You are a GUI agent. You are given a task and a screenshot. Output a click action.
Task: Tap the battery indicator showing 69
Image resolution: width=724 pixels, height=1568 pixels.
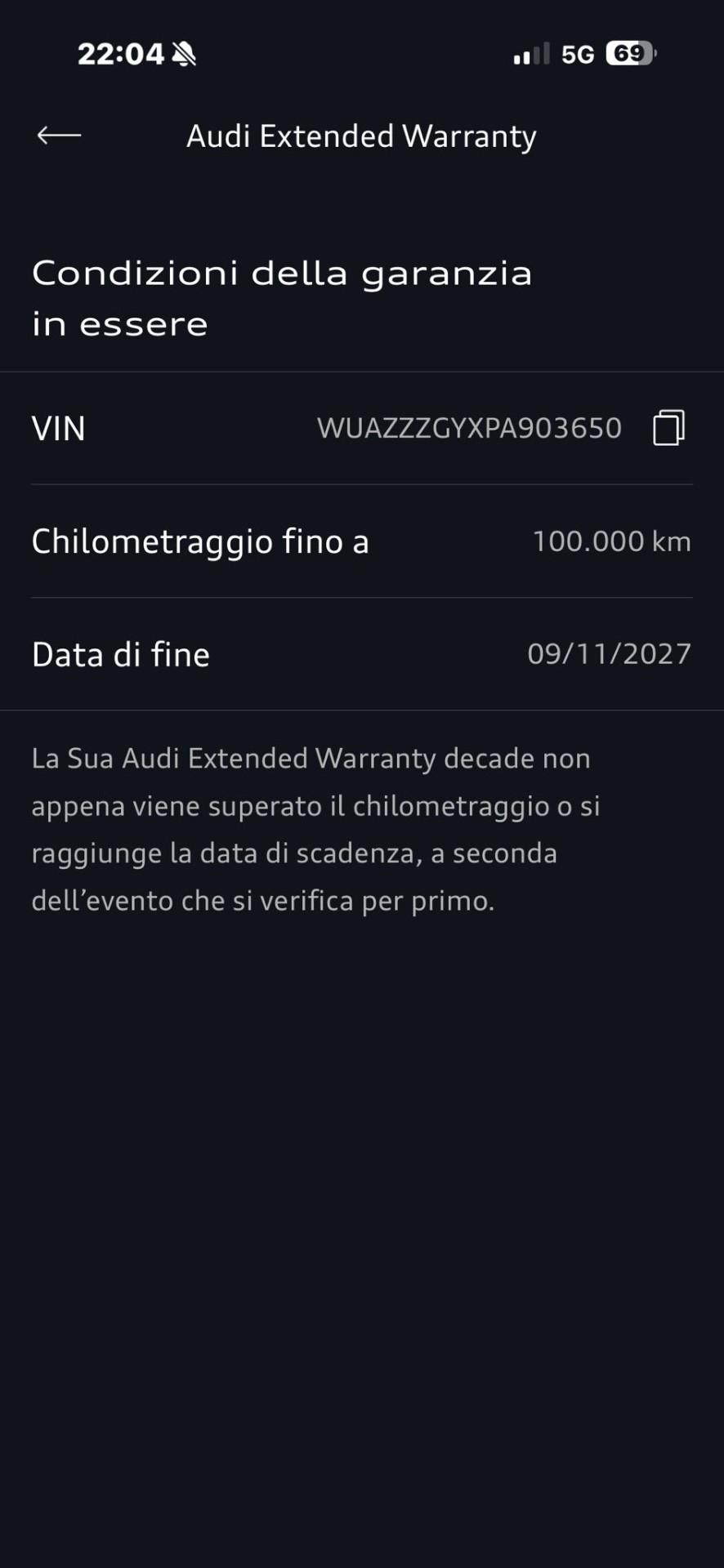click(x=628, y=52)
